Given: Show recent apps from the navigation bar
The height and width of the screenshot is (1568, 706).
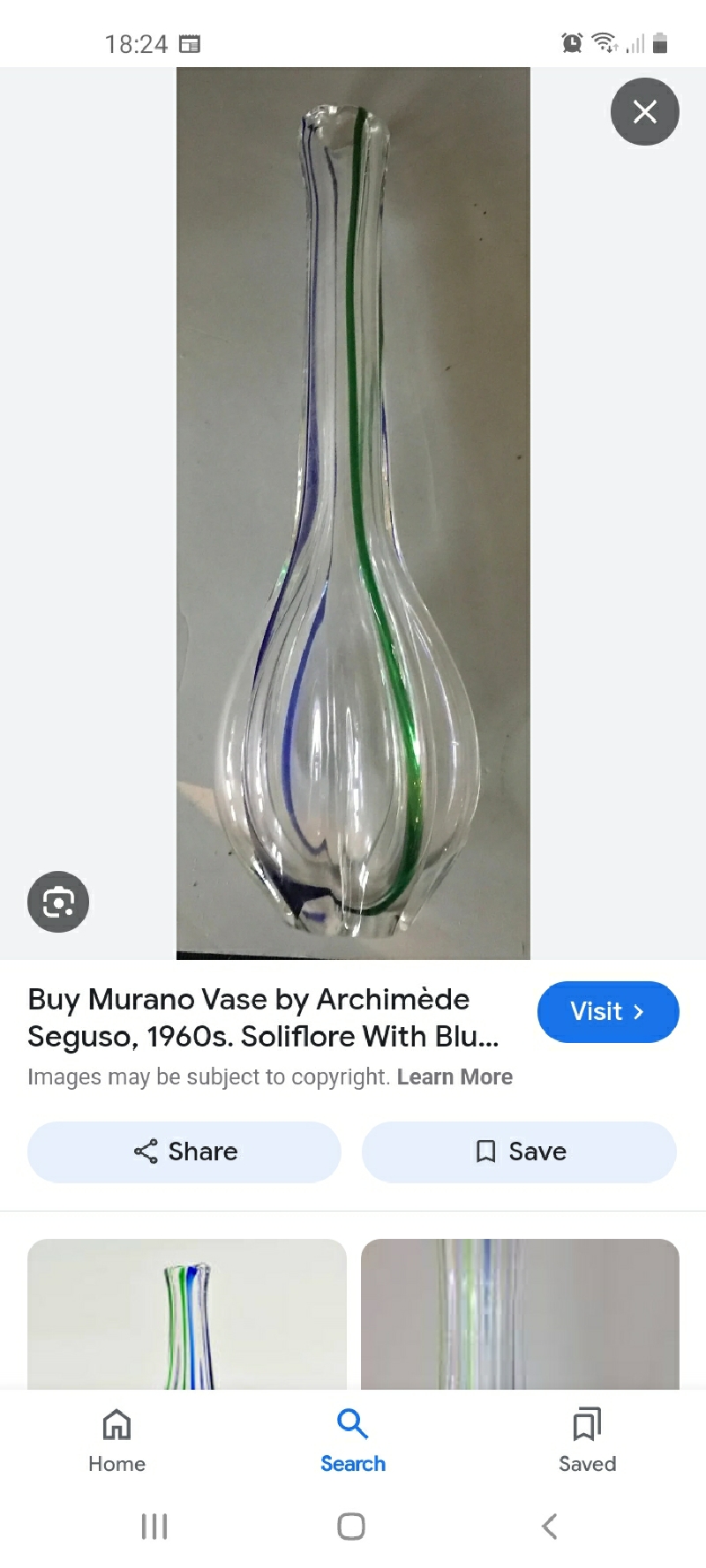Looking at the screenshot, I should click(x=154, y=1526).
